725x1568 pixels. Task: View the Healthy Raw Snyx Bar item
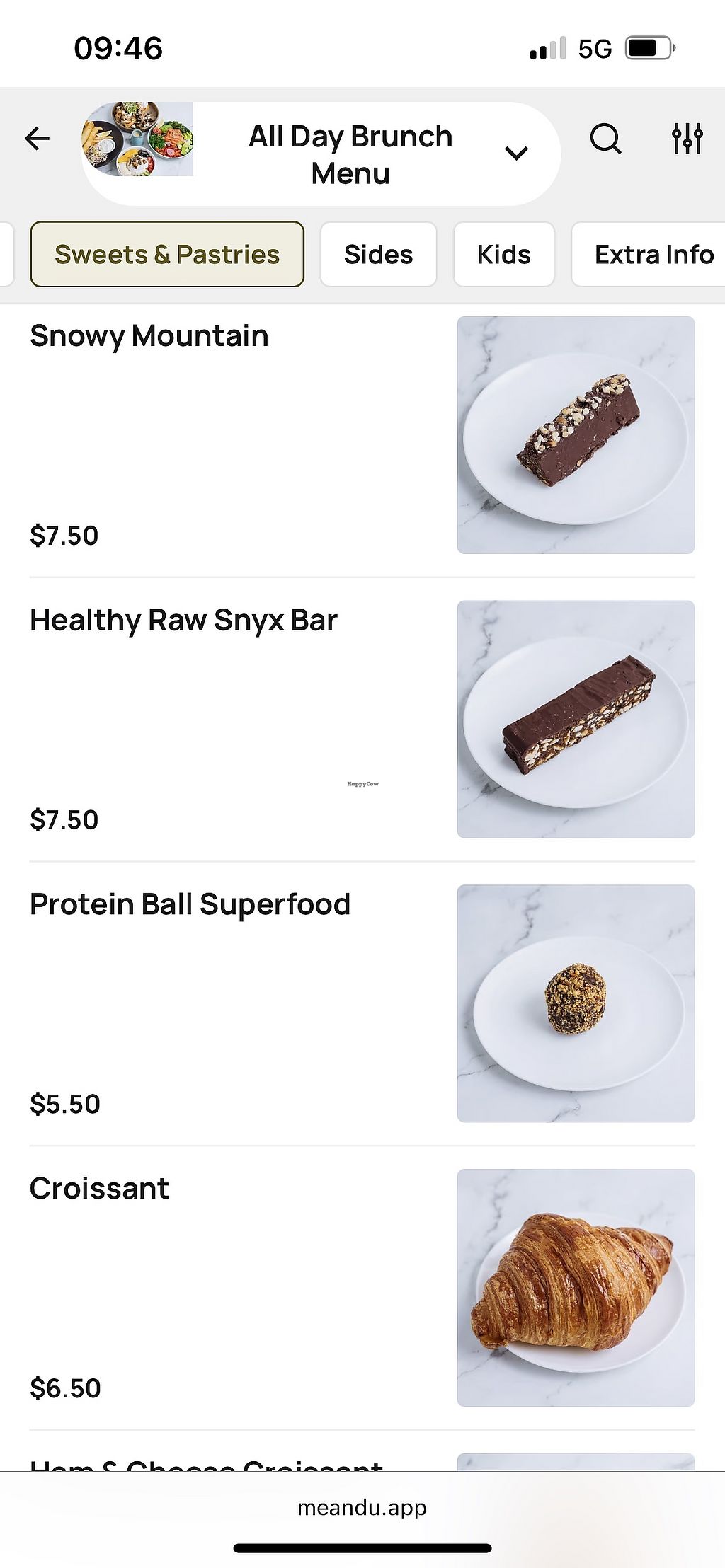183,621
